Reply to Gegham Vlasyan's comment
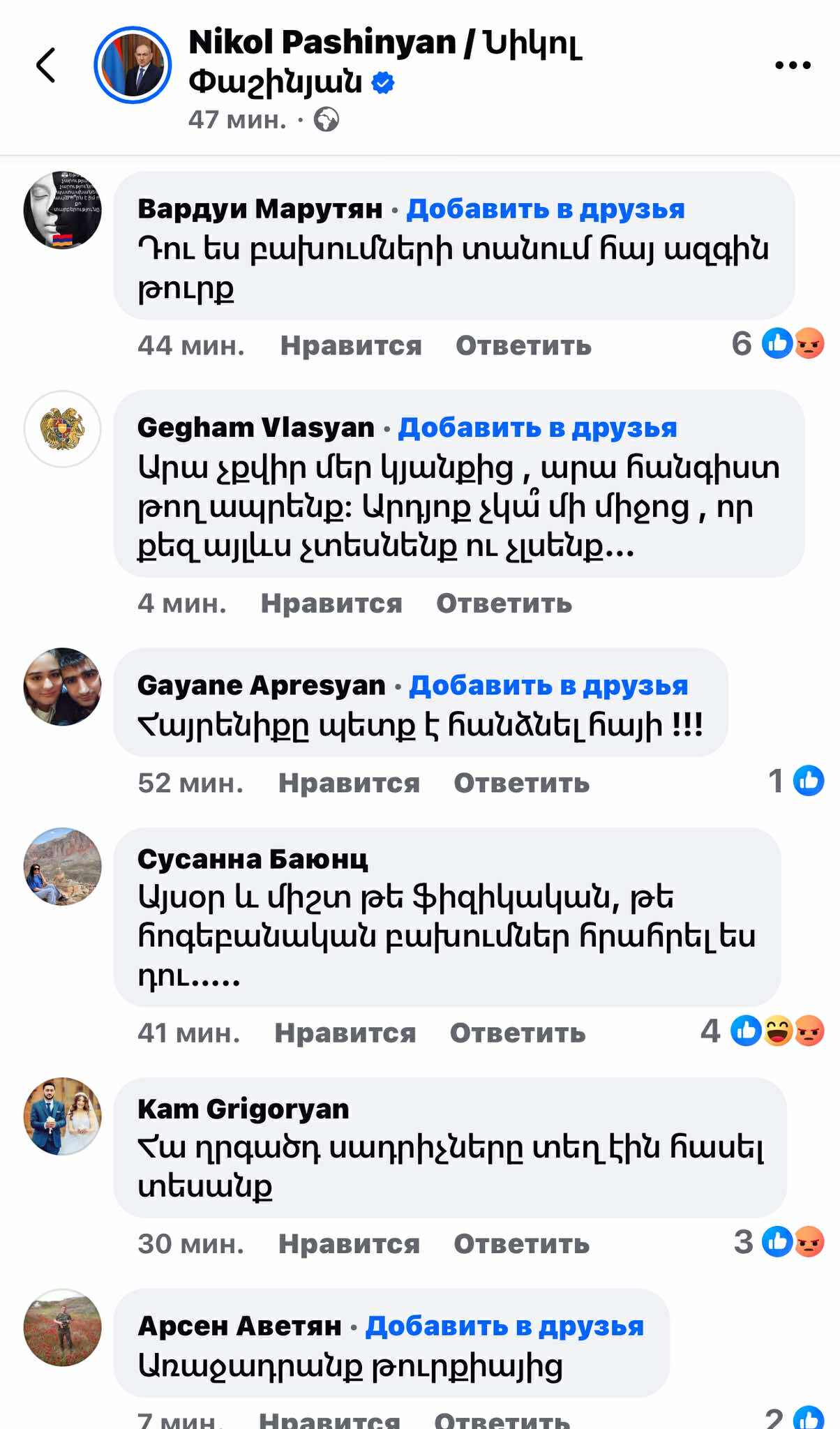This screenshot has width=840, height=1429. [x=504, y=603]
